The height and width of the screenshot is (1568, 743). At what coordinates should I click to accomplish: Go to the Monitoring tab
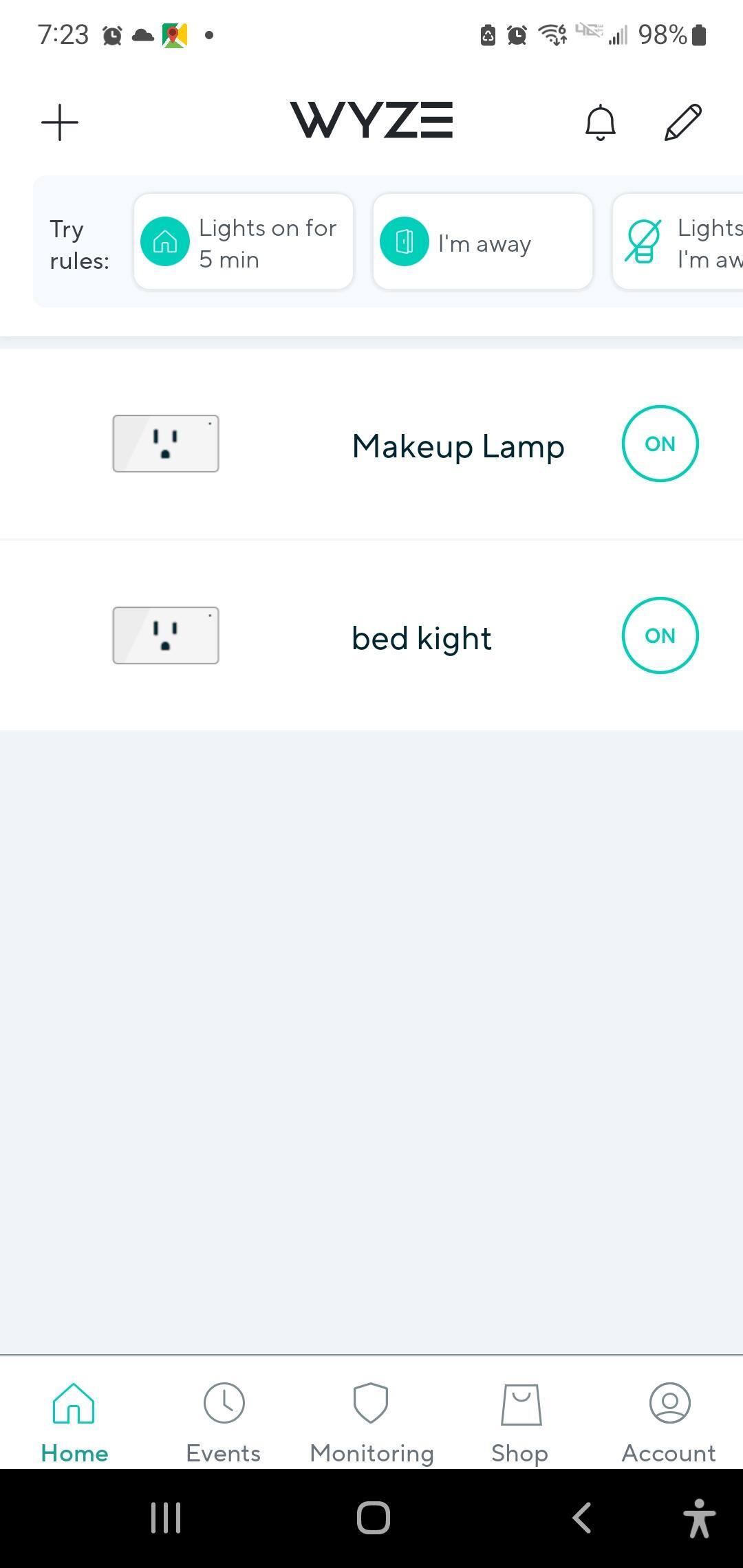pos(371,1423)
